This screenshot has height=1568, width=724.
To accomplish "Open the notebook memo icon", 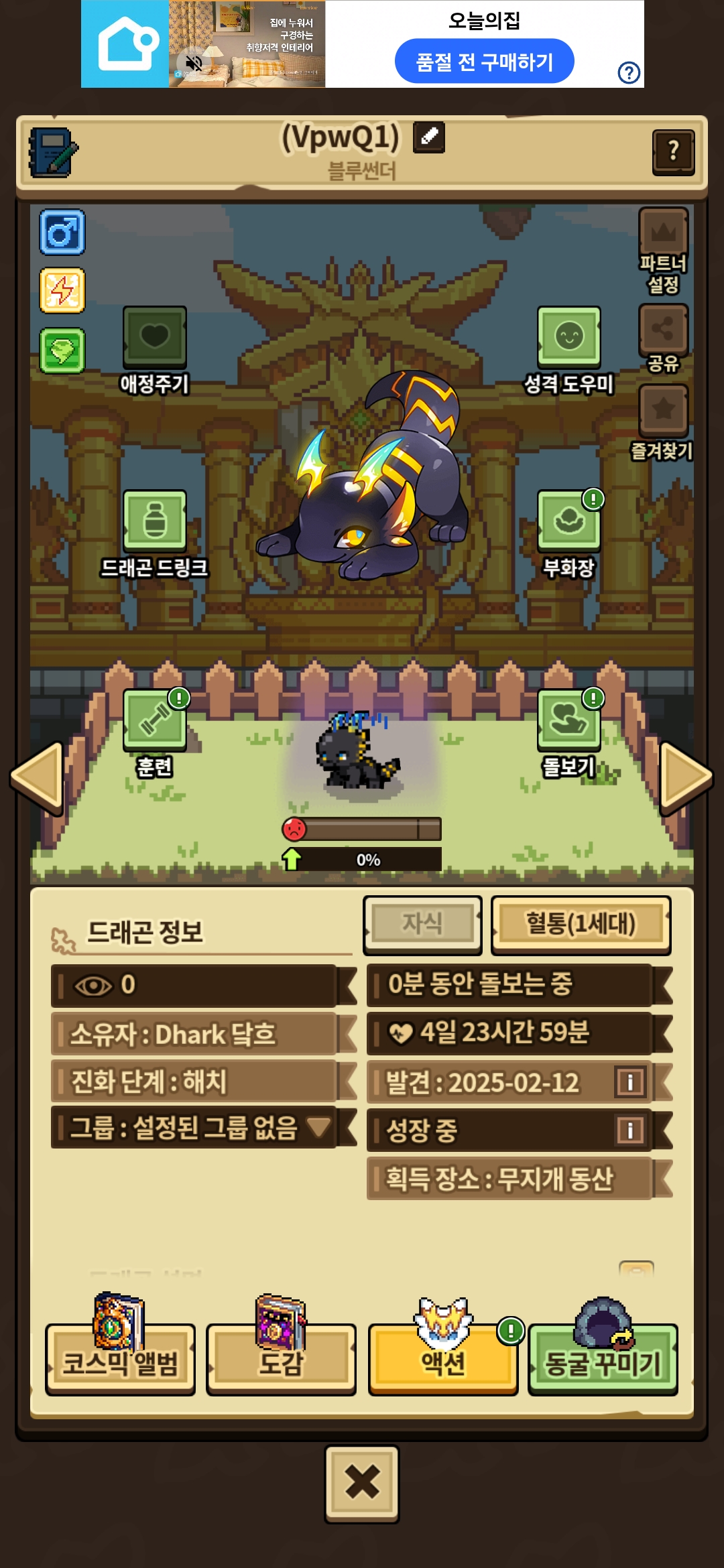I will 53,153.
